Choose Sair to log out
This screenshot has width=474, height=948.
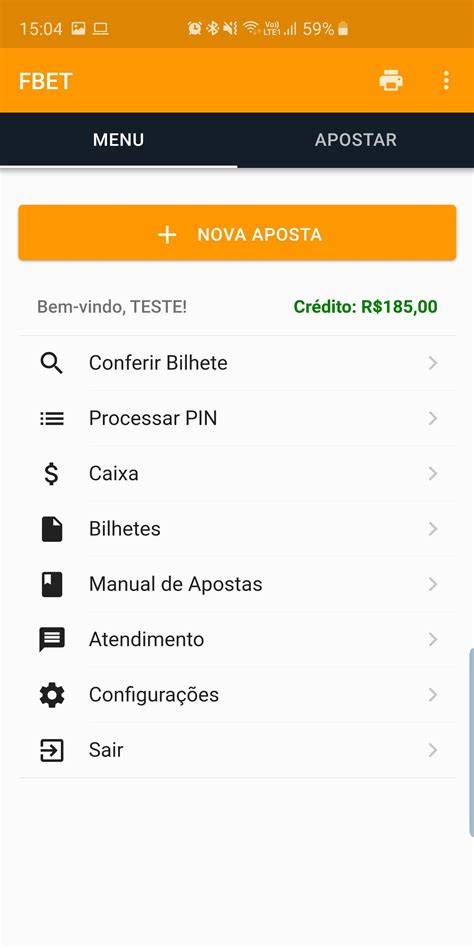point(237,750)
